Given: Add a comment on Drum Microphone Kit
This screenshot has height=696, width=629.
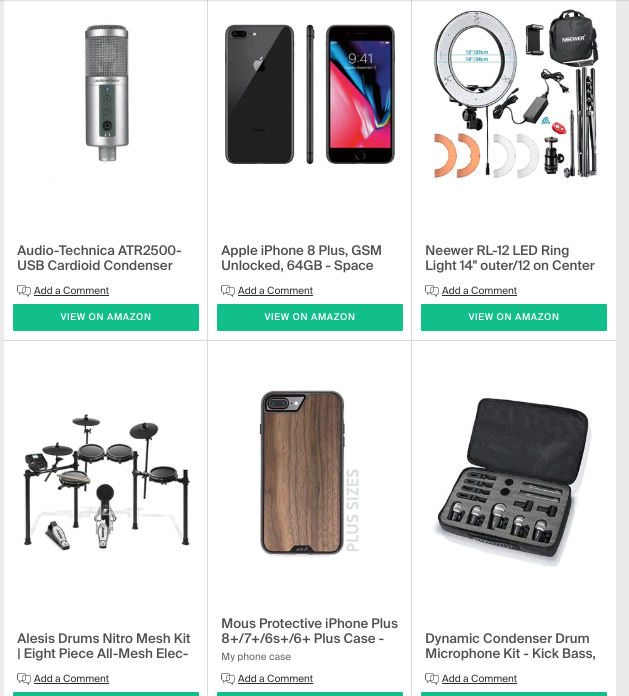Looking at the screenshot, I should click(479, 679).
